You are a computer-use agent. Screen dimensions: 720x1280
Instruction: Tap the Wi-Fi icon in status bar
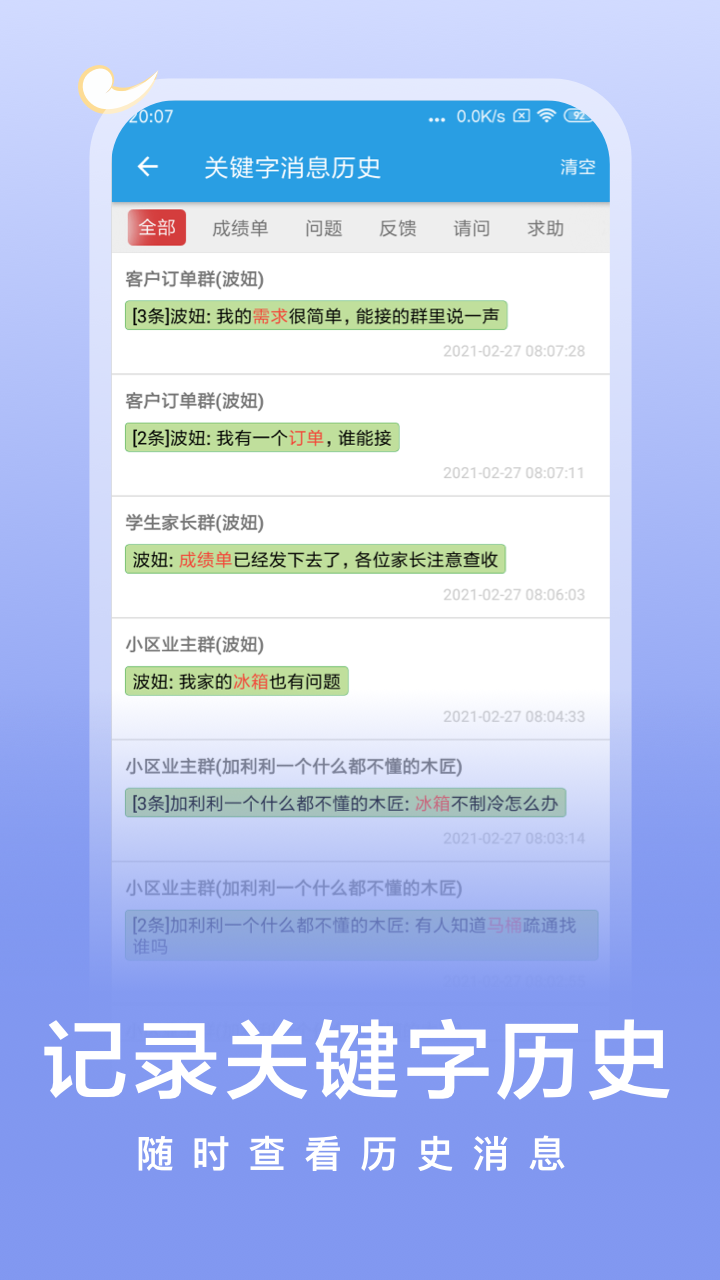[x=546, y=117]
